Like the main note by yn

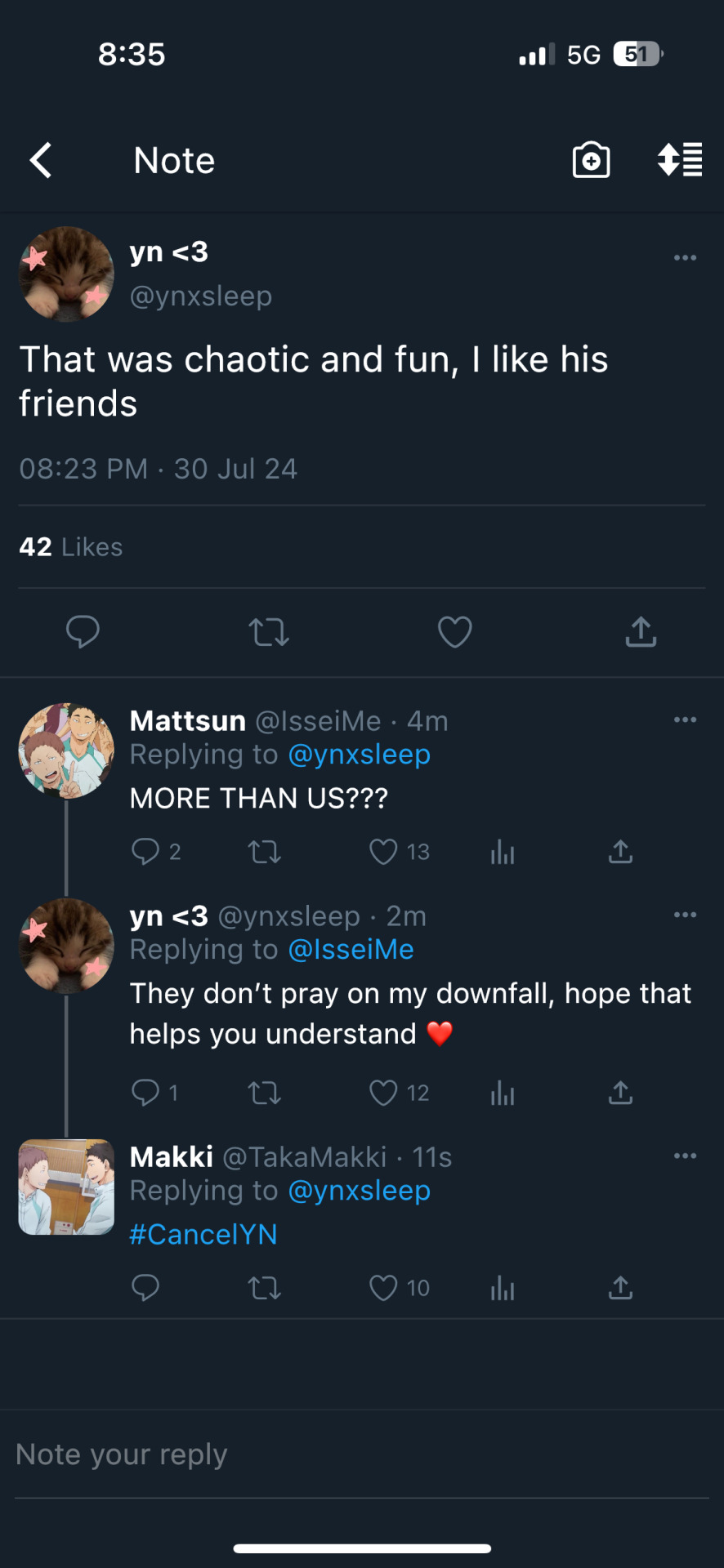(455, 632)
